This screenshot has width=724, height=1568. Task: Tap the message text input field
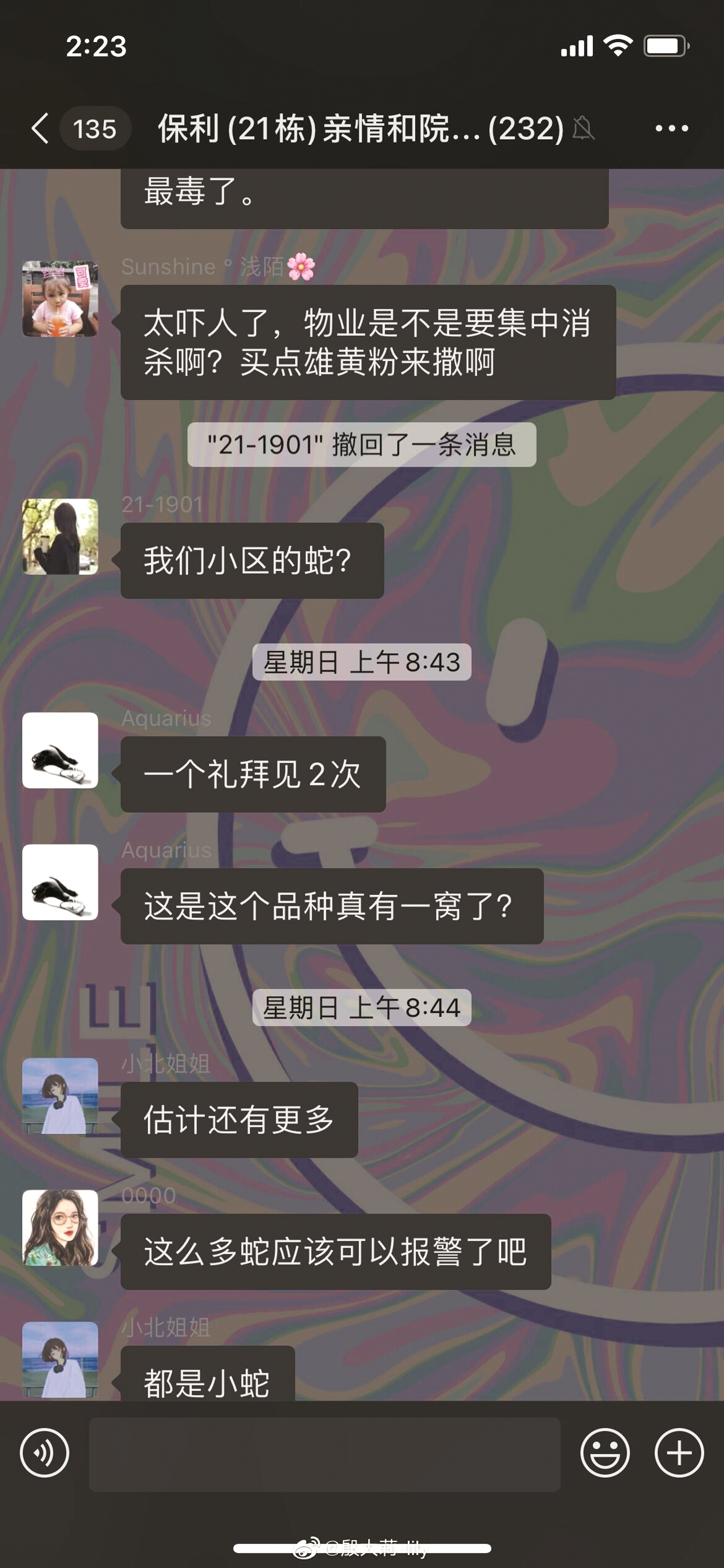coord(324,1454)
